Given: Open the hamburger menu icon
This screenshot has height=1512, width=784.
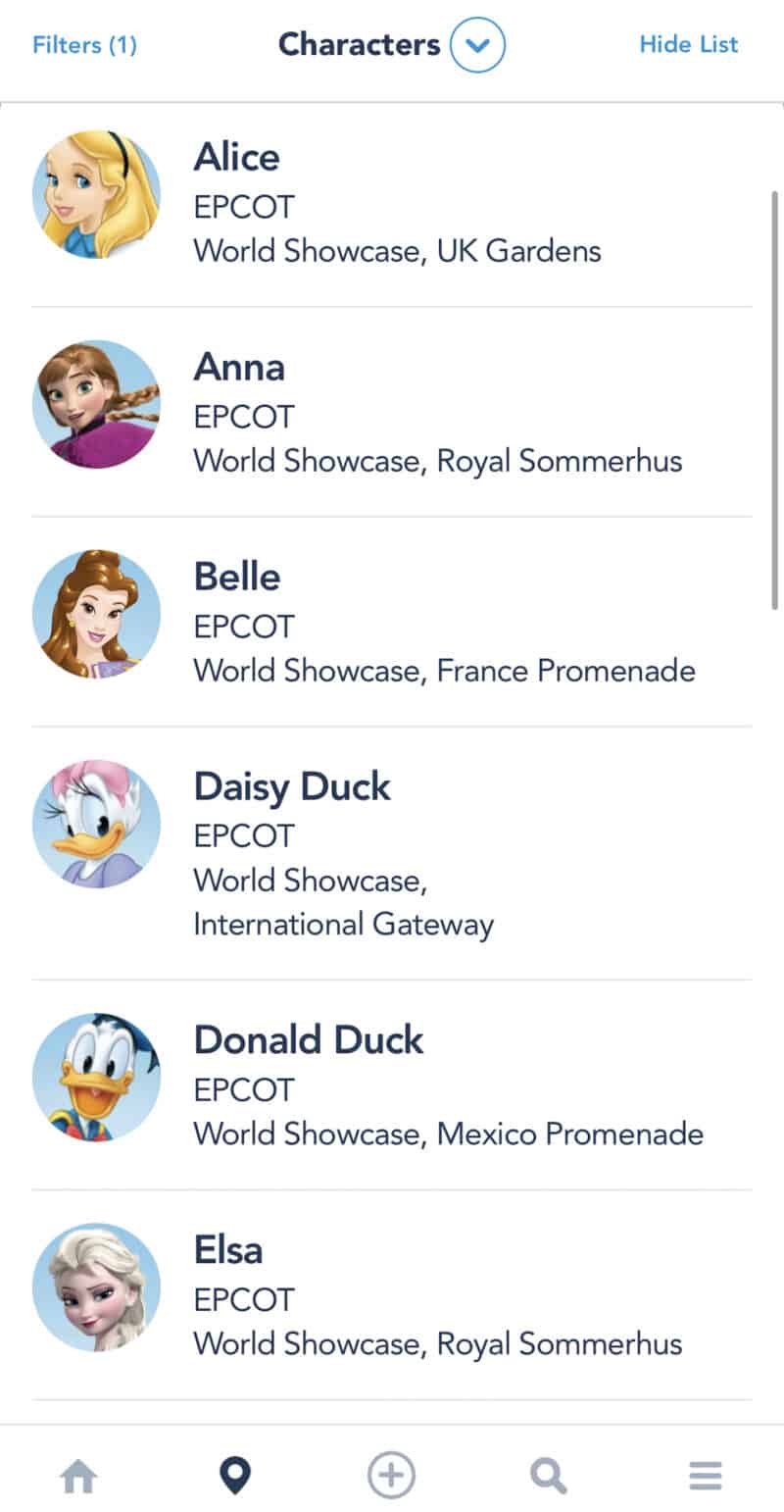Looking at the screenshot, I should (705, 1474).
